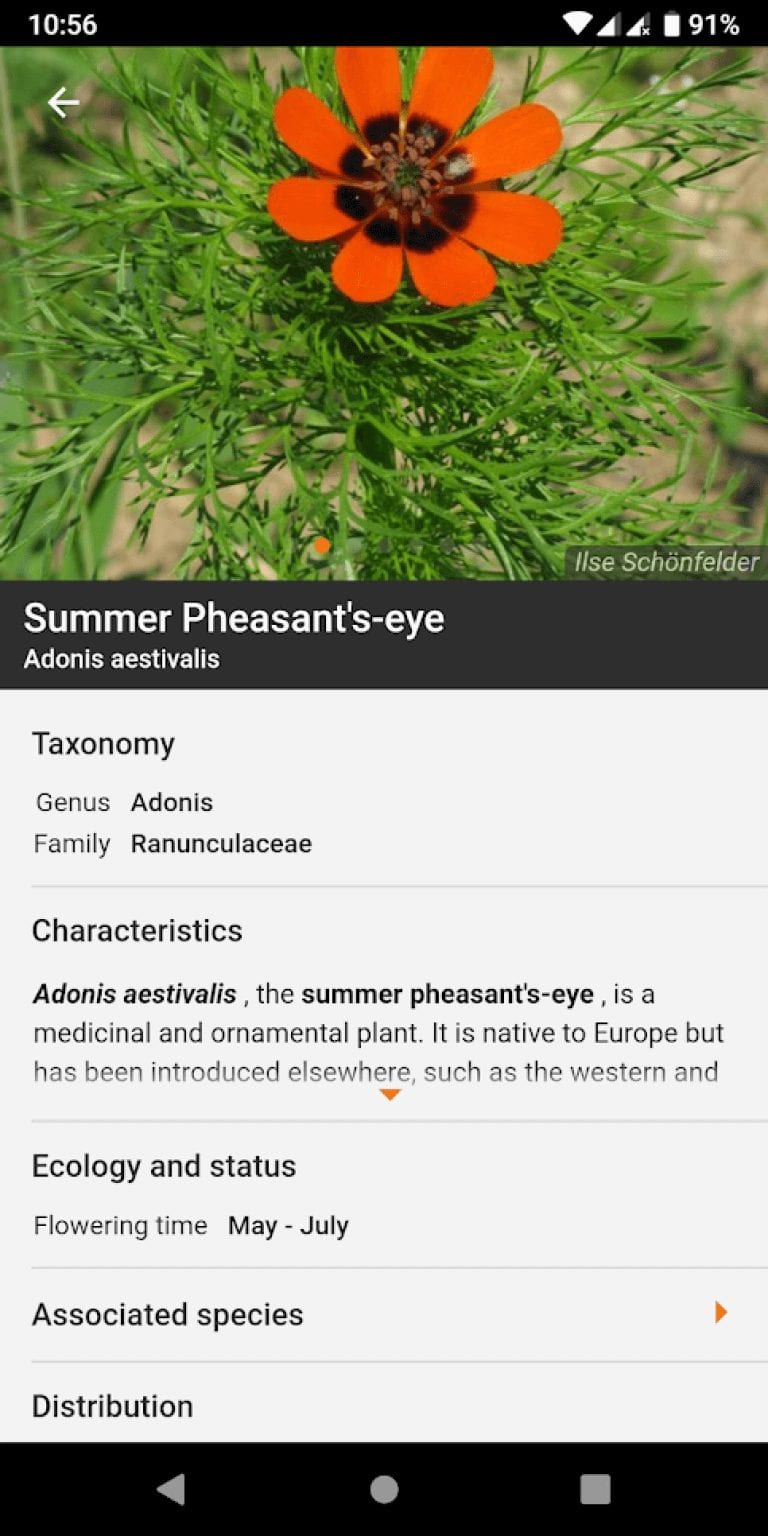Tap the family name Ranunculaceae

(x=221, y=843)
